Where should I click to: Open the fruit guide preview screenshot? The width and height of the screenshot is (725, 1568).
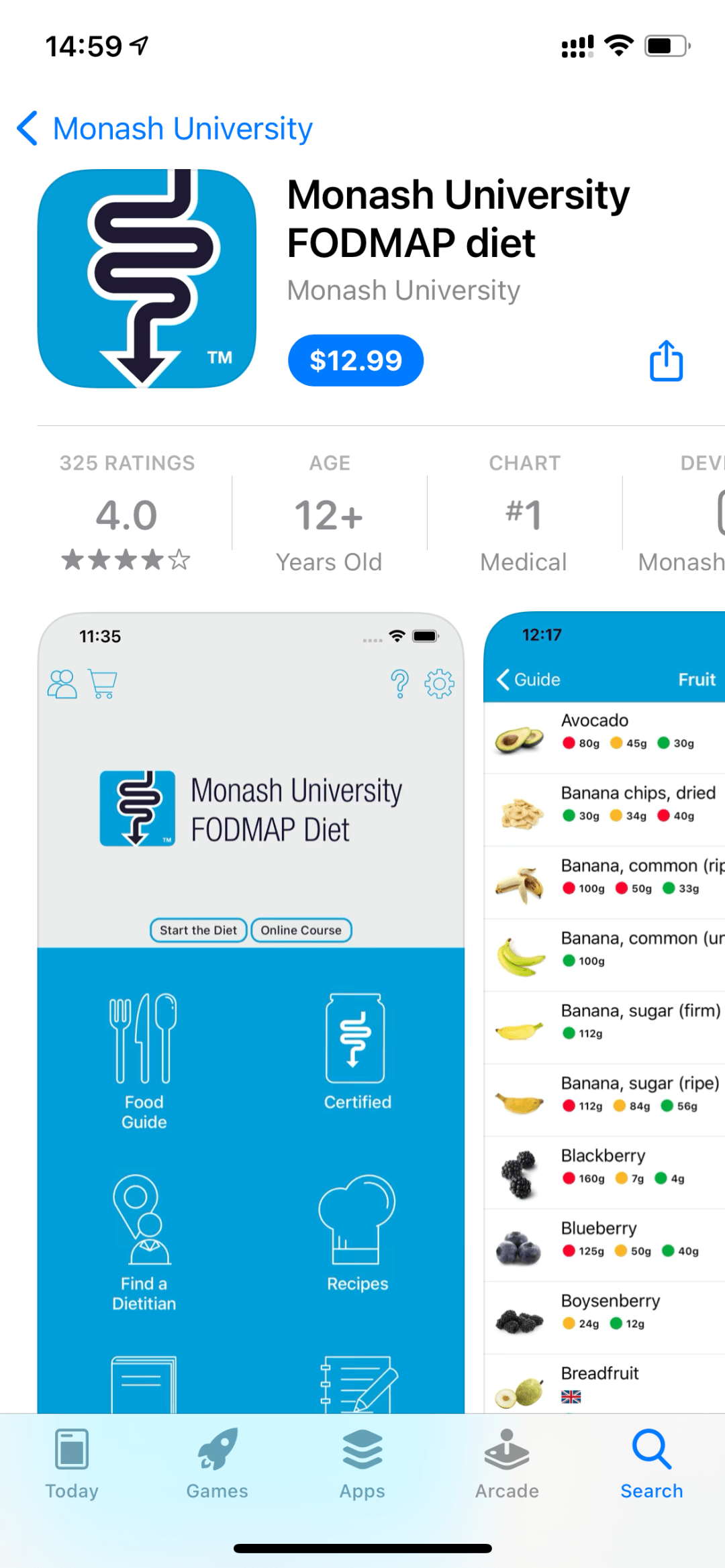click(x=604, y=1006)
